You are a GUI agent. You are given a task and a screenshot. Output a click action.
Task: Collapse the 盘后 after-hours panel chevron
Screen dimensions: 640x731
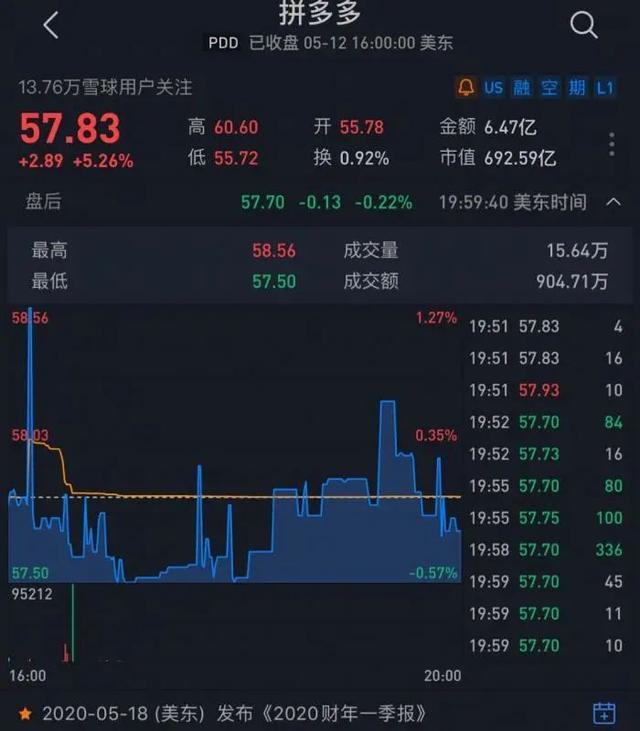point(613,202)
